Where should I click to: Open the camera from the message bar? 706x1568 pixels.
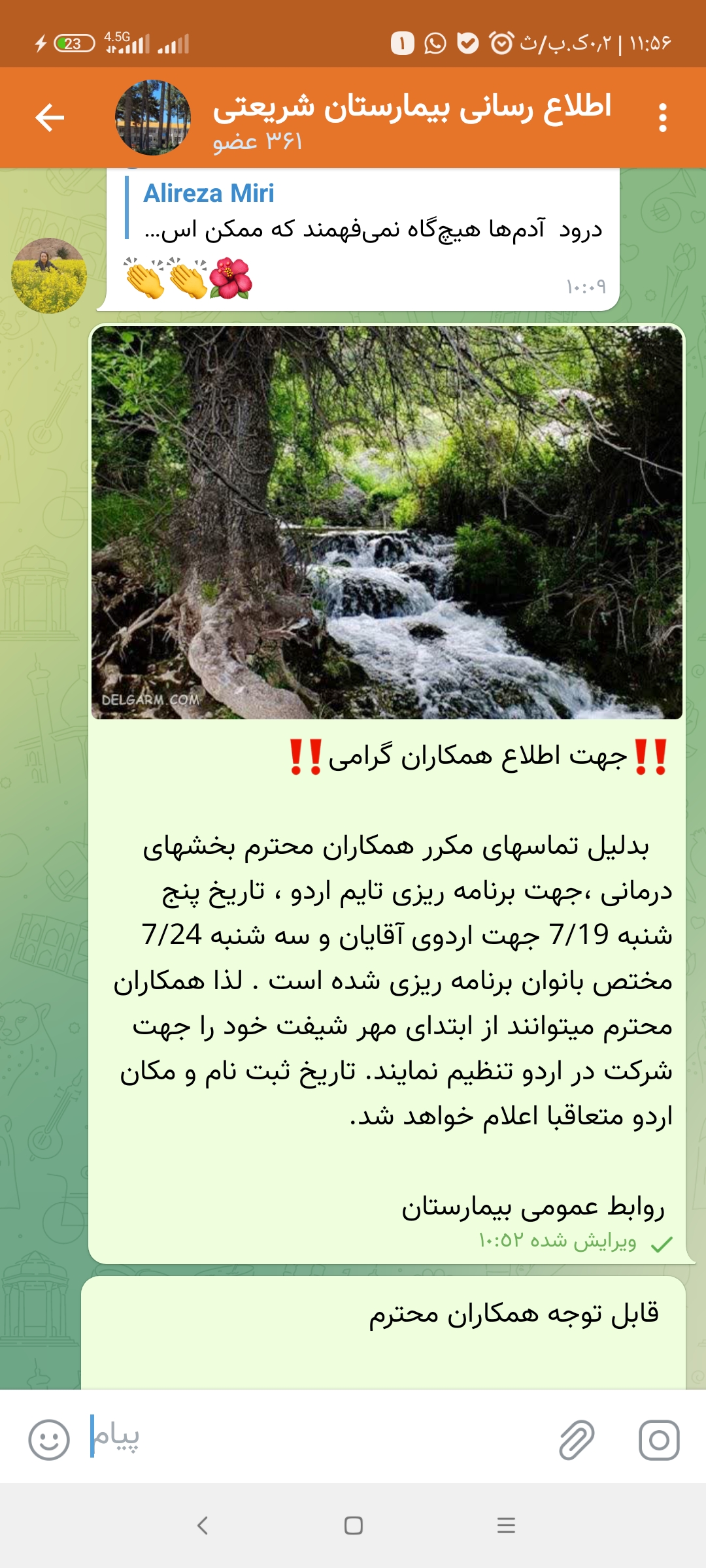point(659,1439)
